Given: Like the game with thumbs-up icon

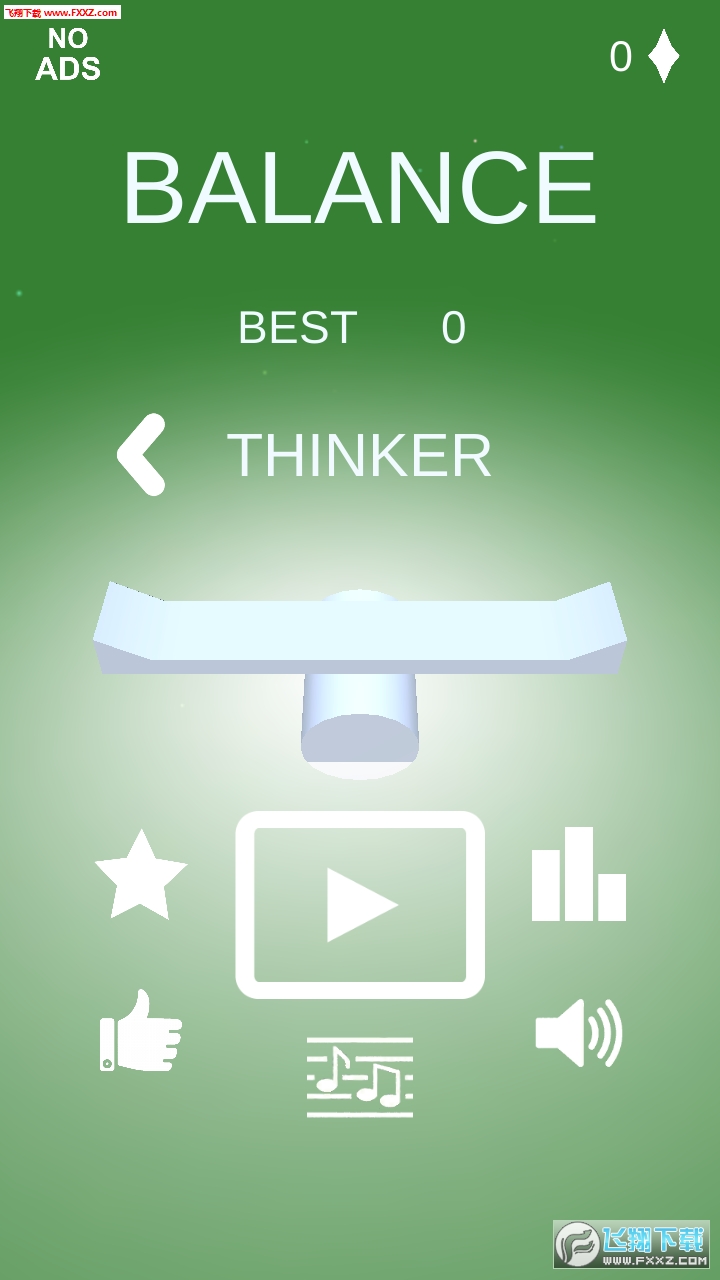Looking at the screenshot, I should (141, 1032).
